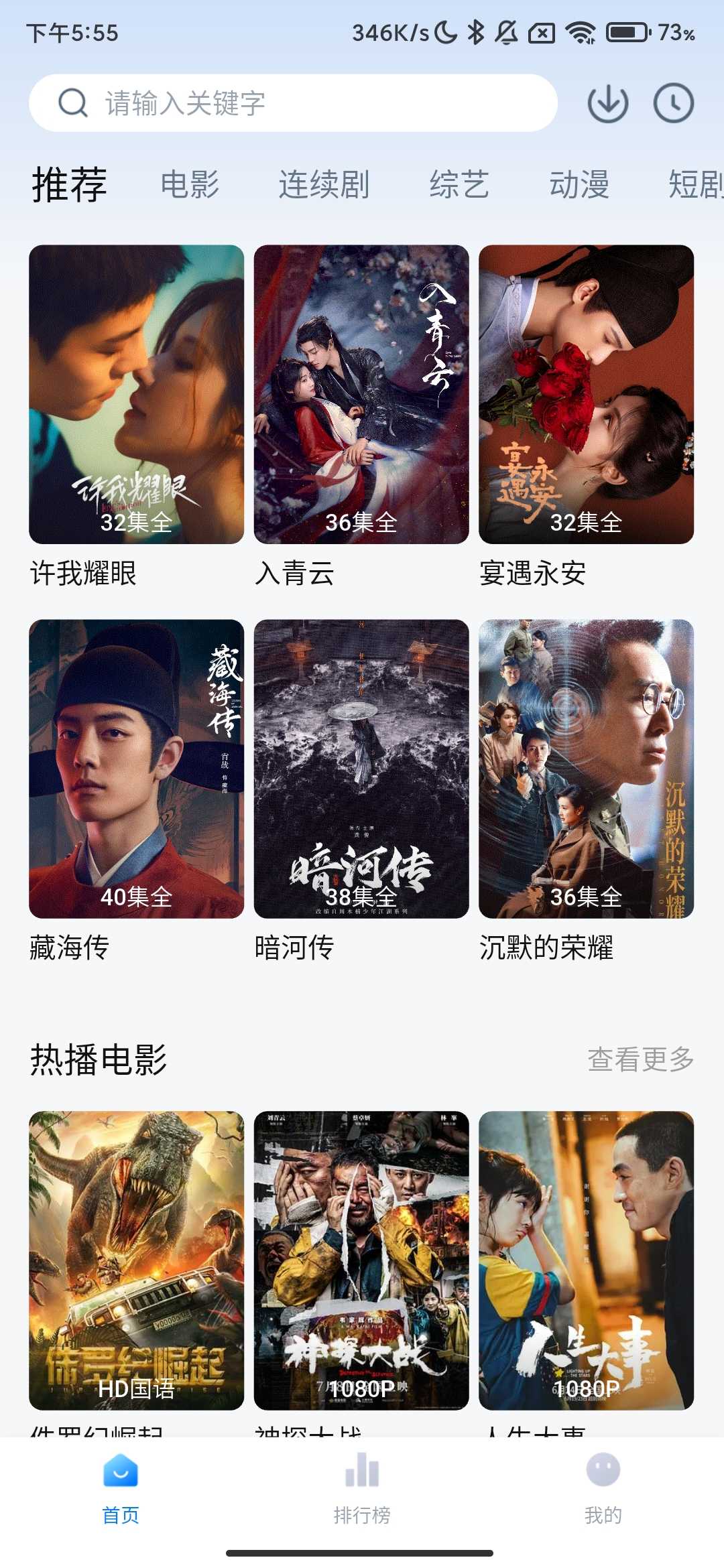
Task: Open watch history clock icon
Action: point(673,103)
